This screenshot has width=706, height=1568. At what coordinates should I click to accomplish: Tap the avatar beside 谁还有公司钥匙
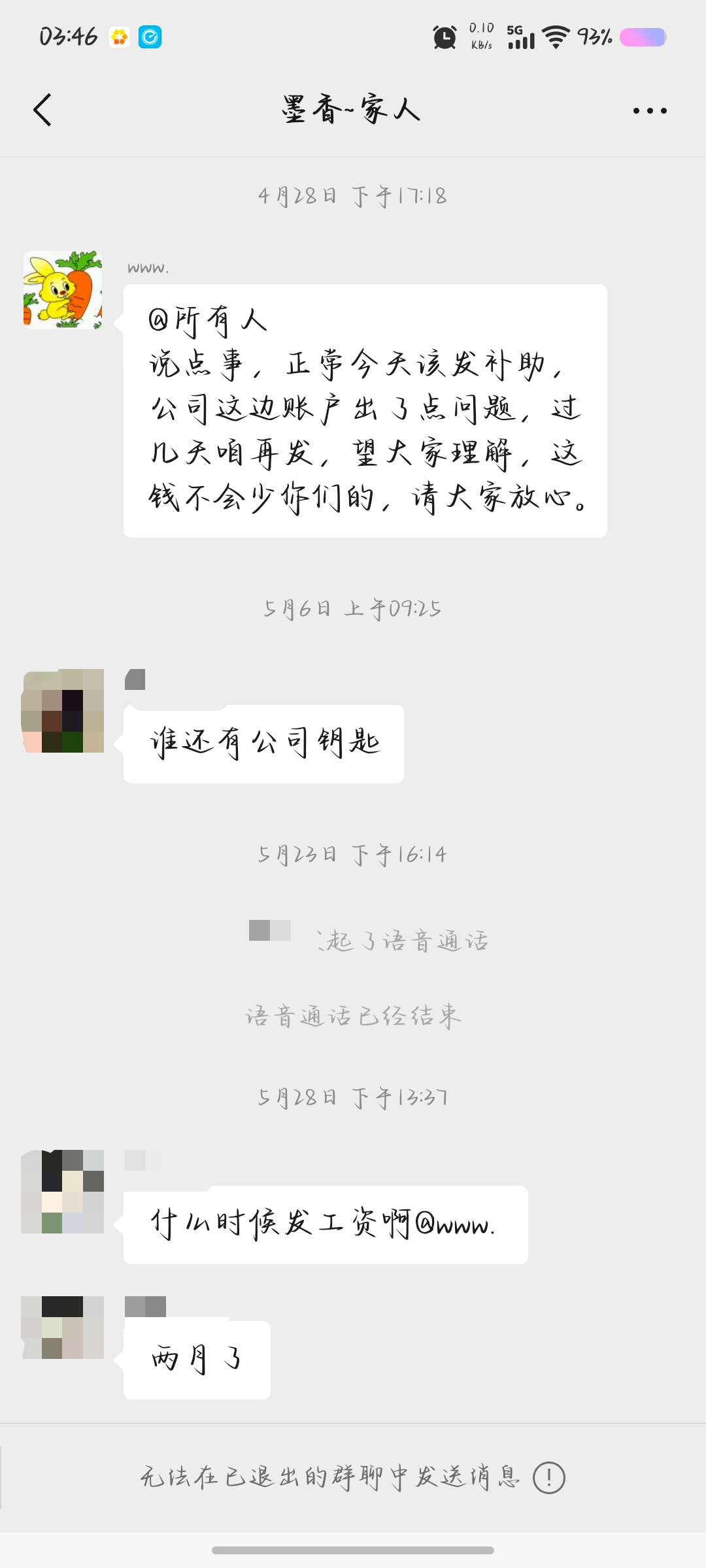point(63,711)
